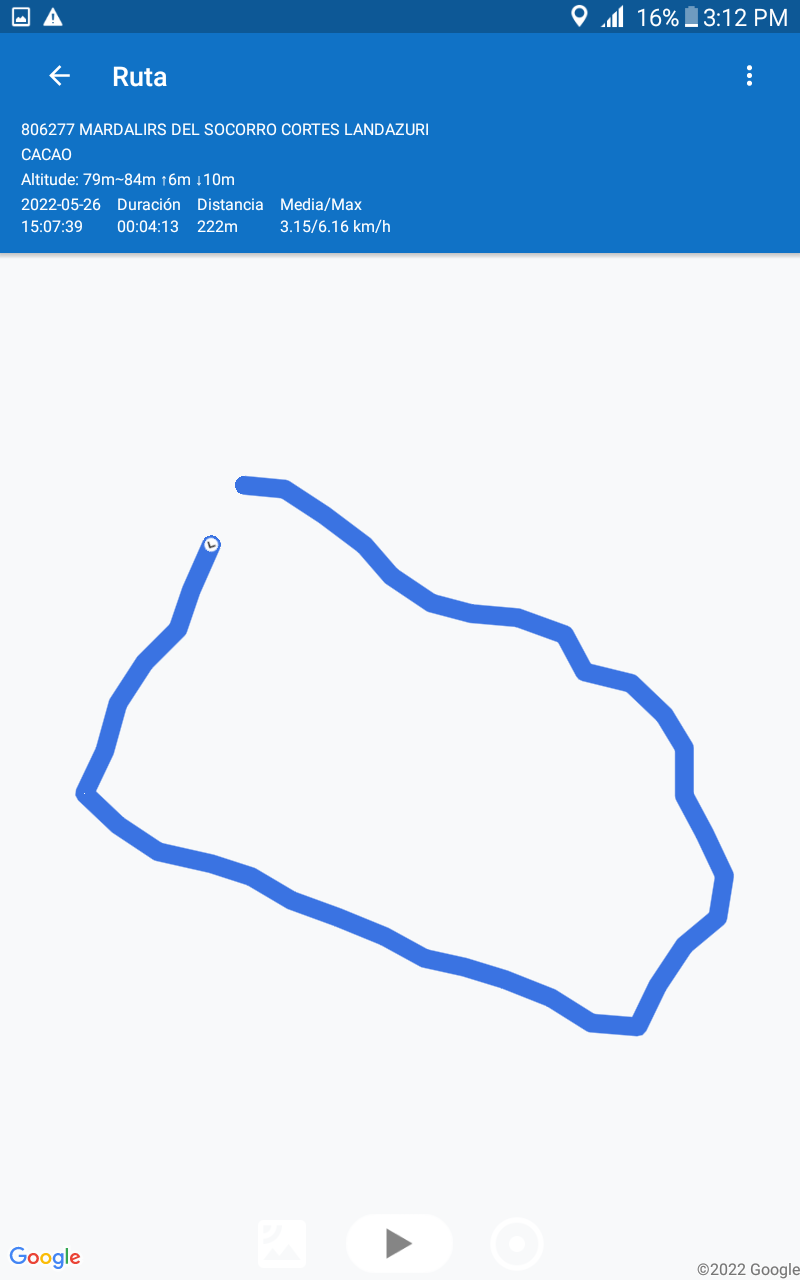Viewport: 800px width, 1280px height.
Task: Go back using the arrow
Action: (59, 76)
